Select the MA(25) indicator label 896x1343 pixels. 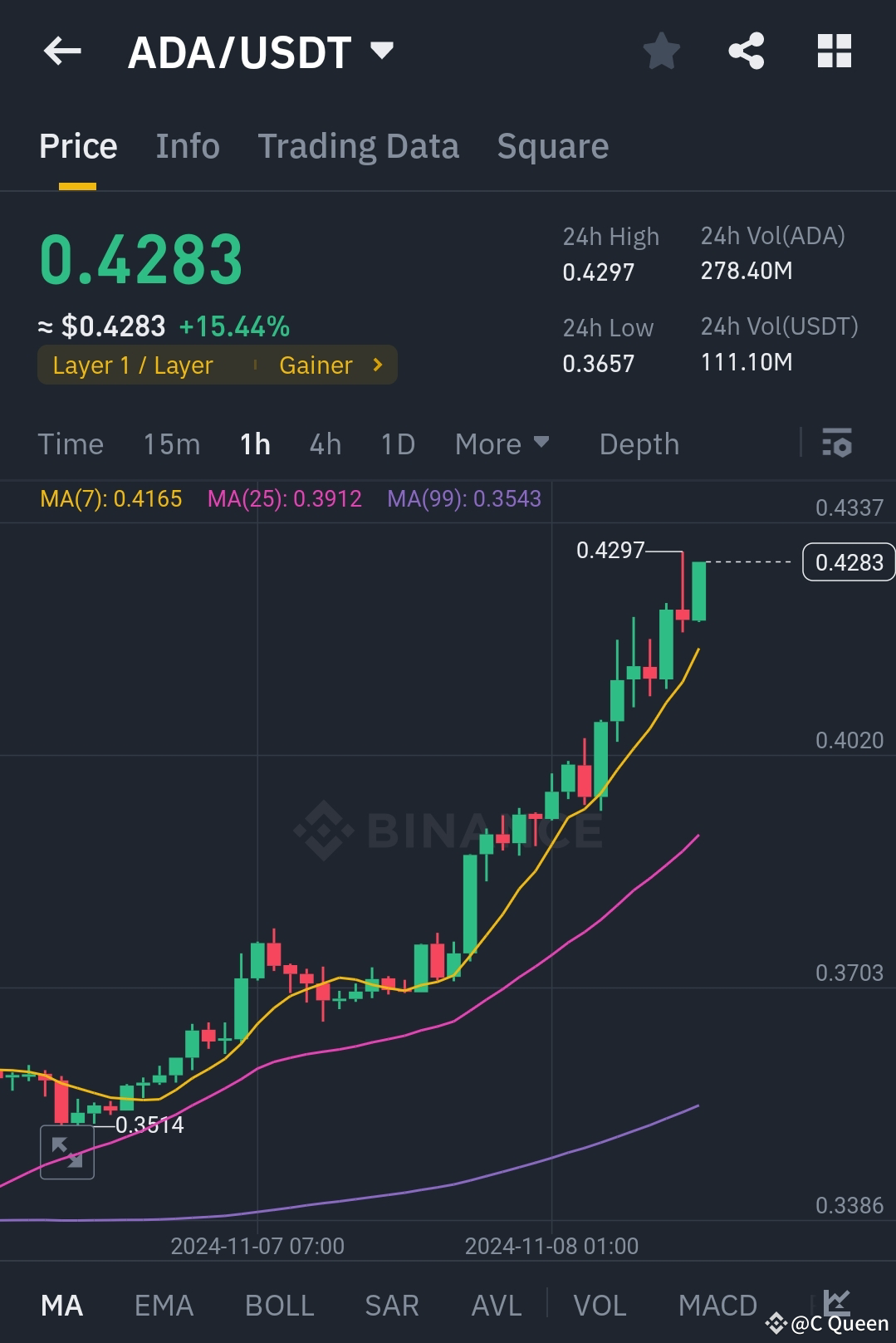285,499
